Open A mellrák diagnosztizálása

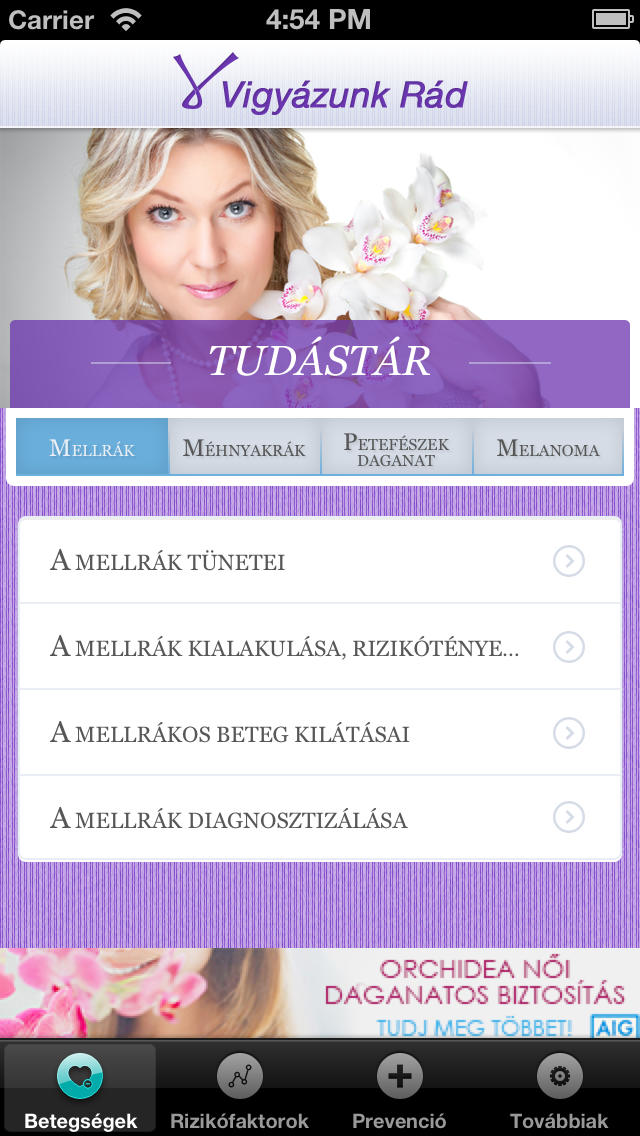point(320,819)
